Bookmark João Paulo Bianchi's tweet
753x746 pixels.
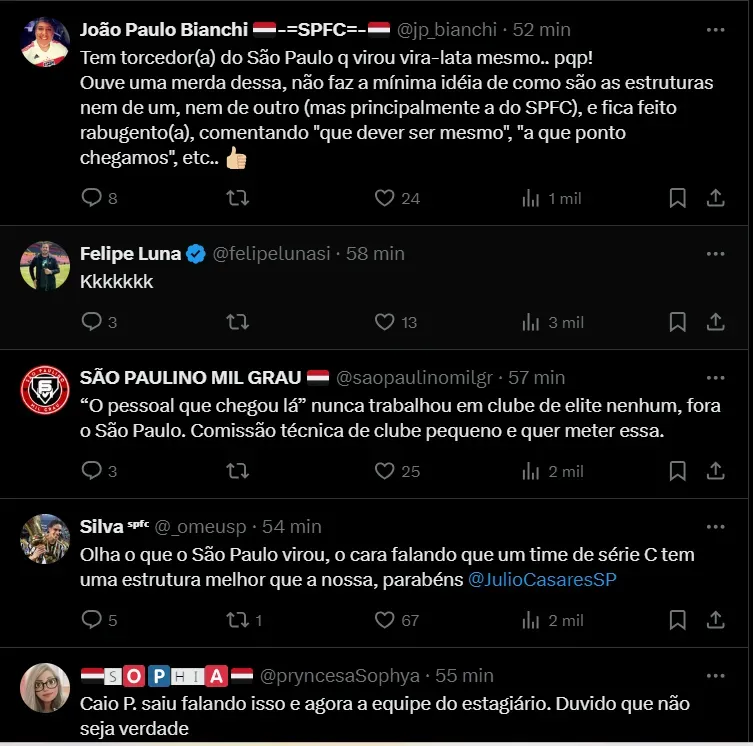coord(677,198)
